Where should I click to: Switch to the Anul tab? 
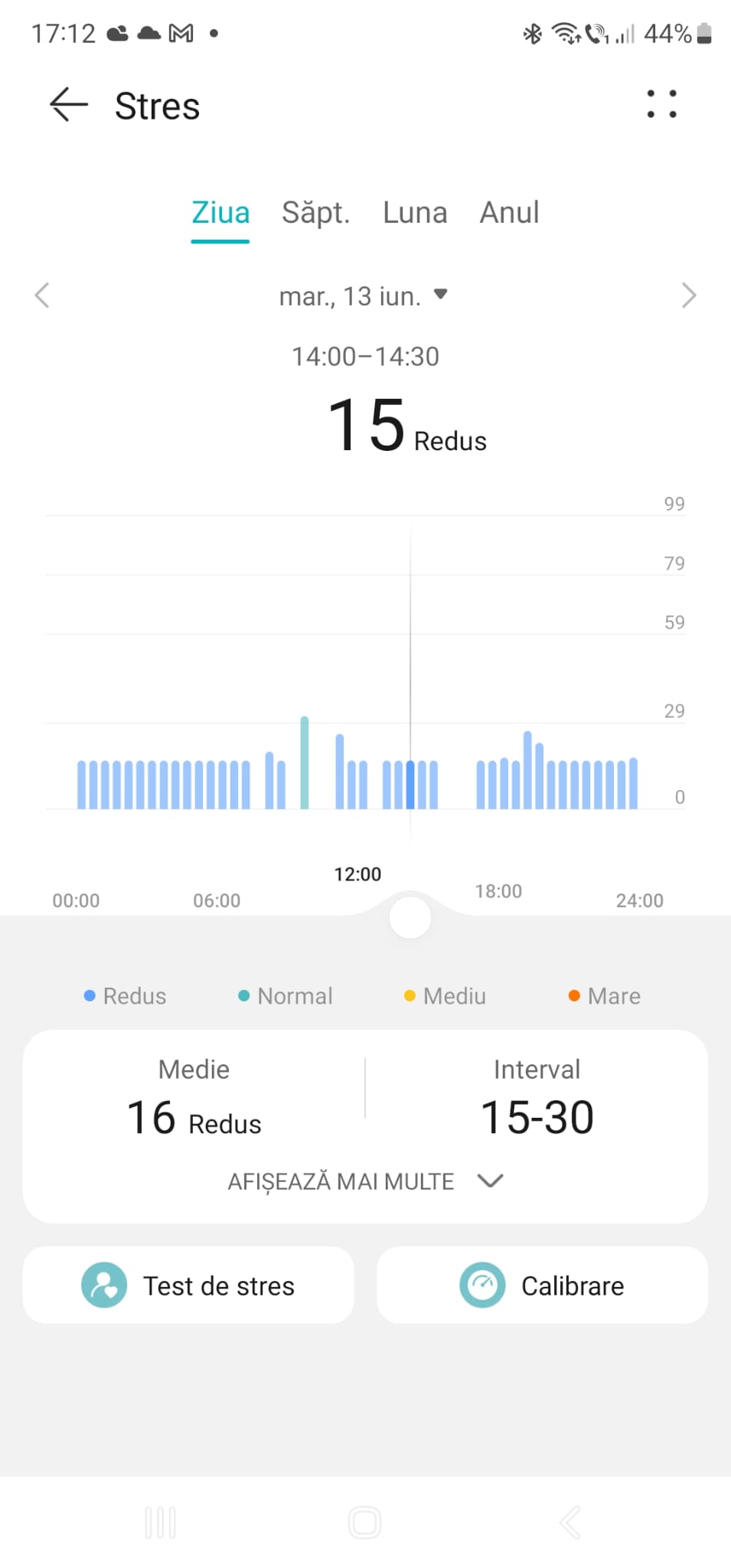[509, 213]
